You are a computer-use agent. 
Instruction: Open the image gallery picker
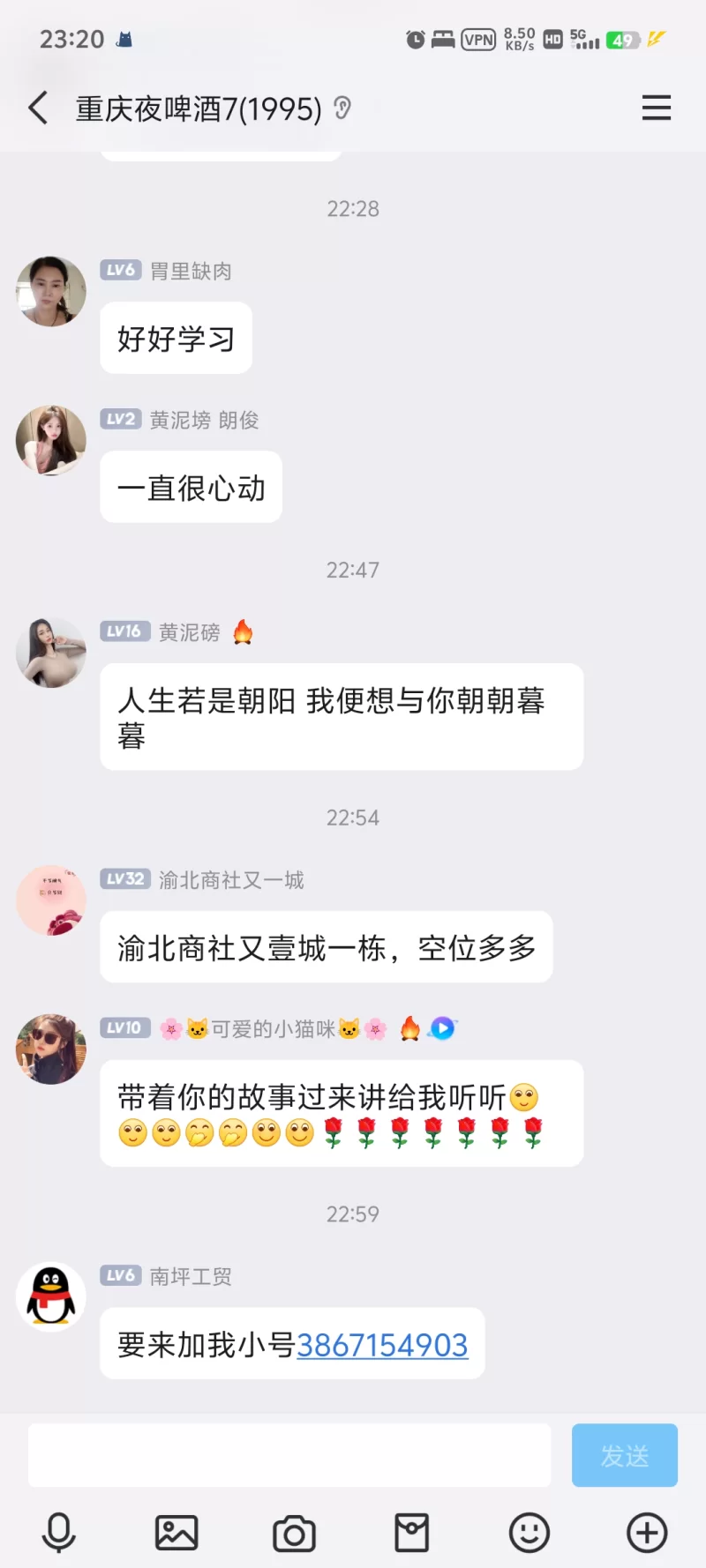coord(176,1533)
